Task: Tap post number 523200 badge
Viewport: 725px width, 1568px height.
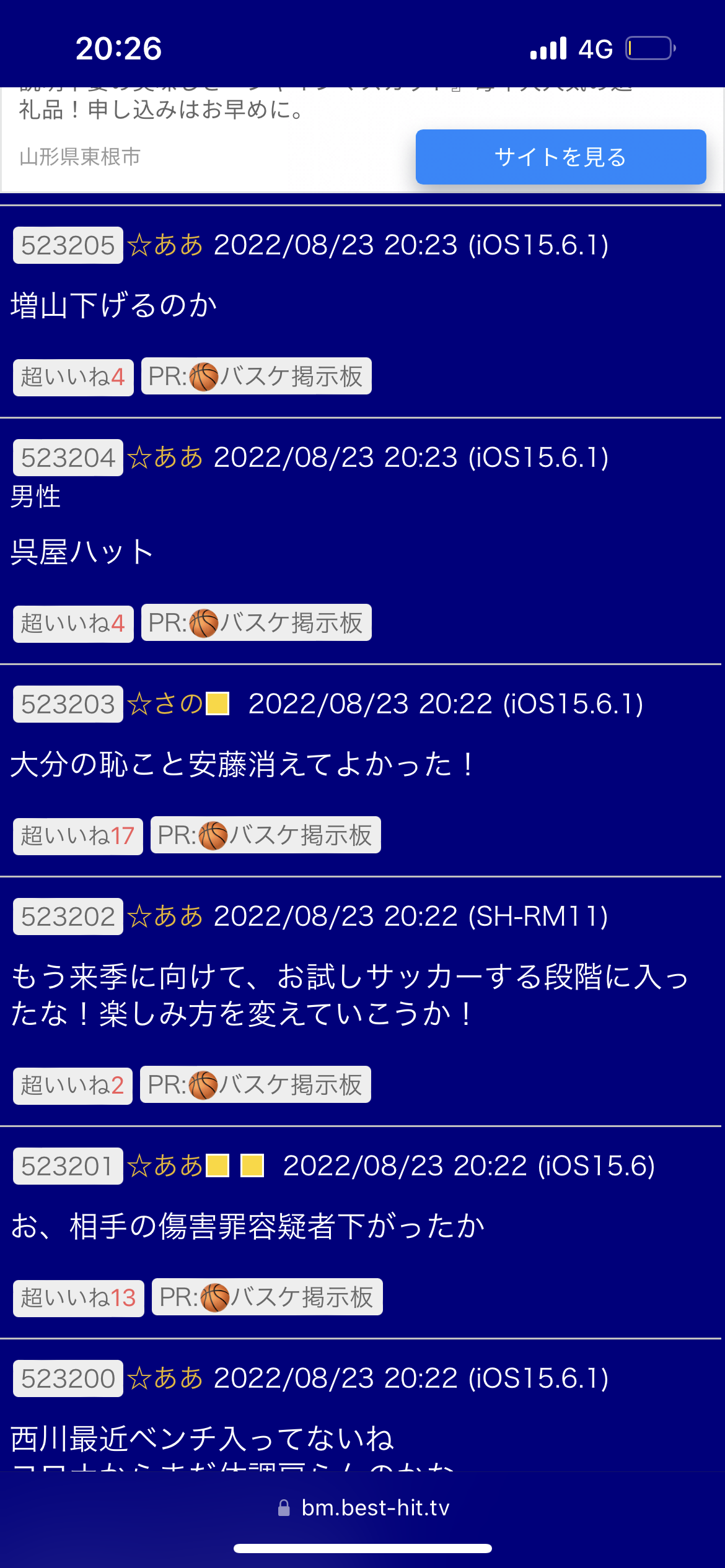Action: (68, 1379)
